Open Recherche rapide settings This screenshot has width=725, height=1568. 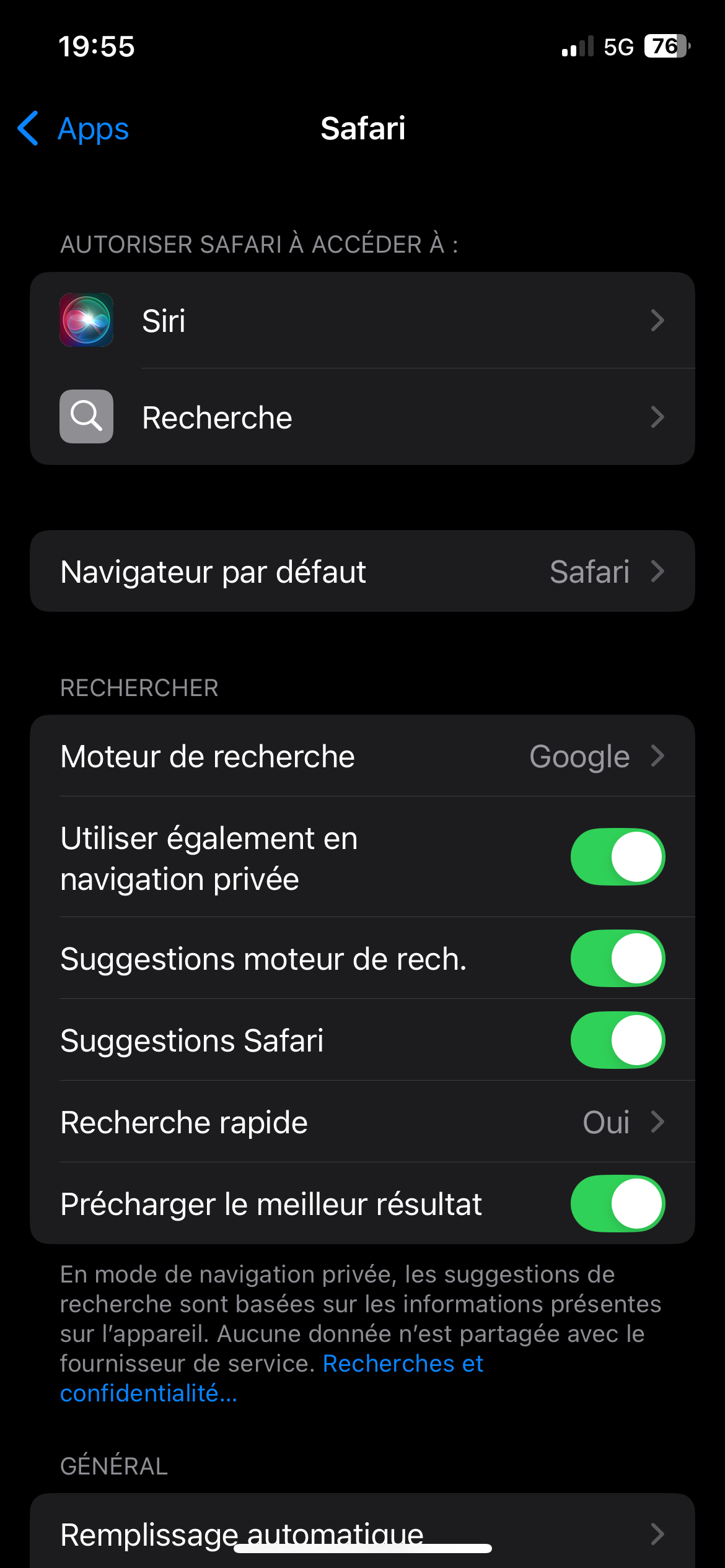click(x=362, y=1122)
